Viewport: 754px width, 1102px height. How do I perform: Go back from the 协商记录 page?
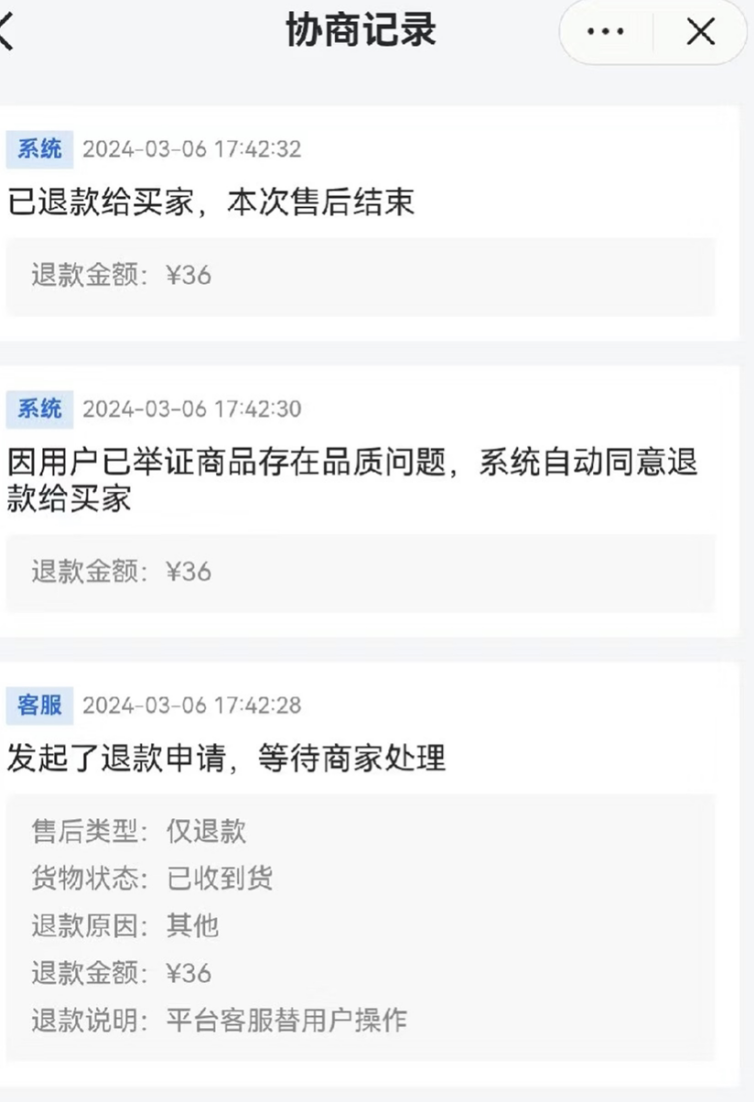pyautogui.click(x=6, y=31)
